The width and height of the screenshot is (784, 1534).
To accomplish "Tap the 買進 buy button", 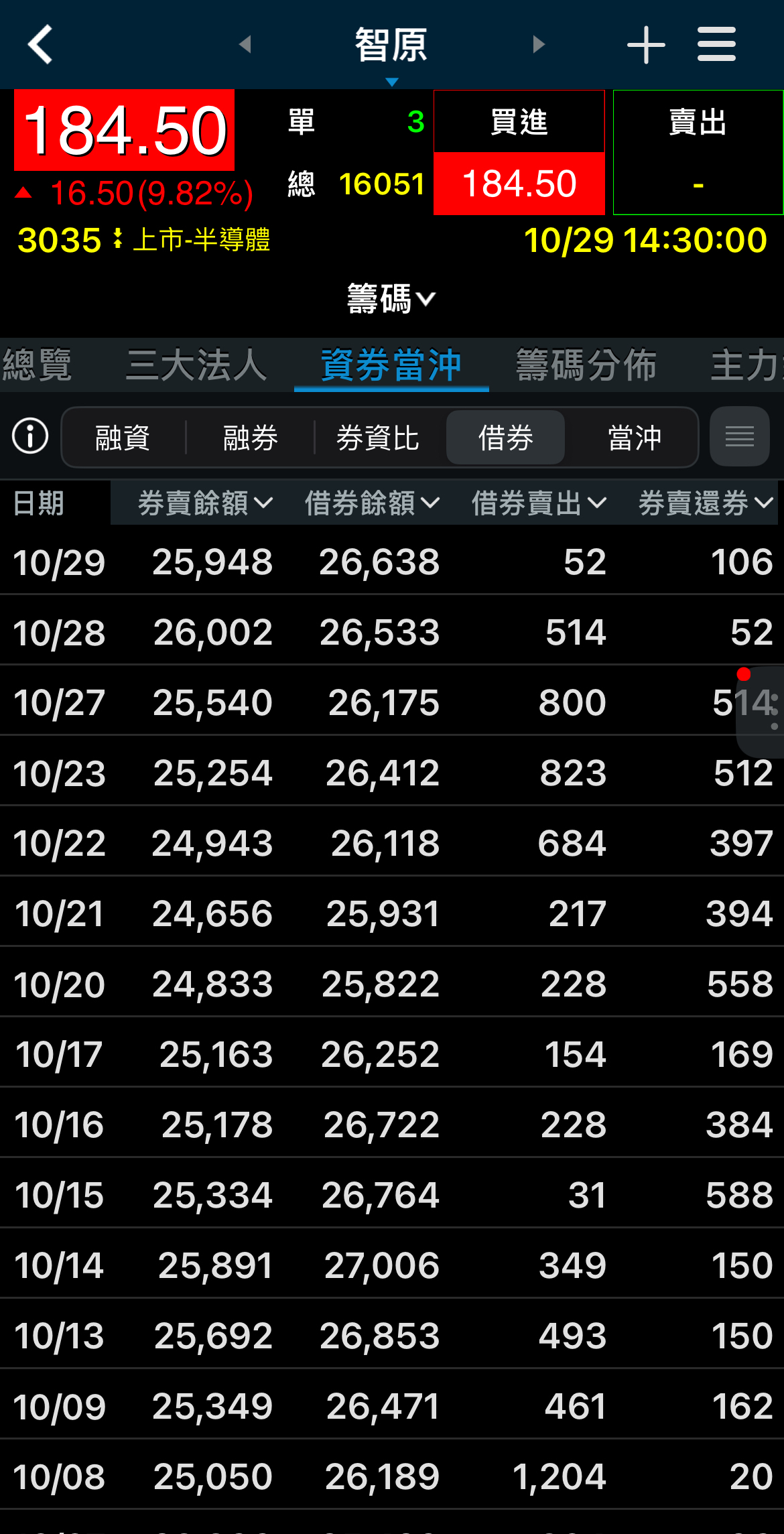I will coord(519,153).
